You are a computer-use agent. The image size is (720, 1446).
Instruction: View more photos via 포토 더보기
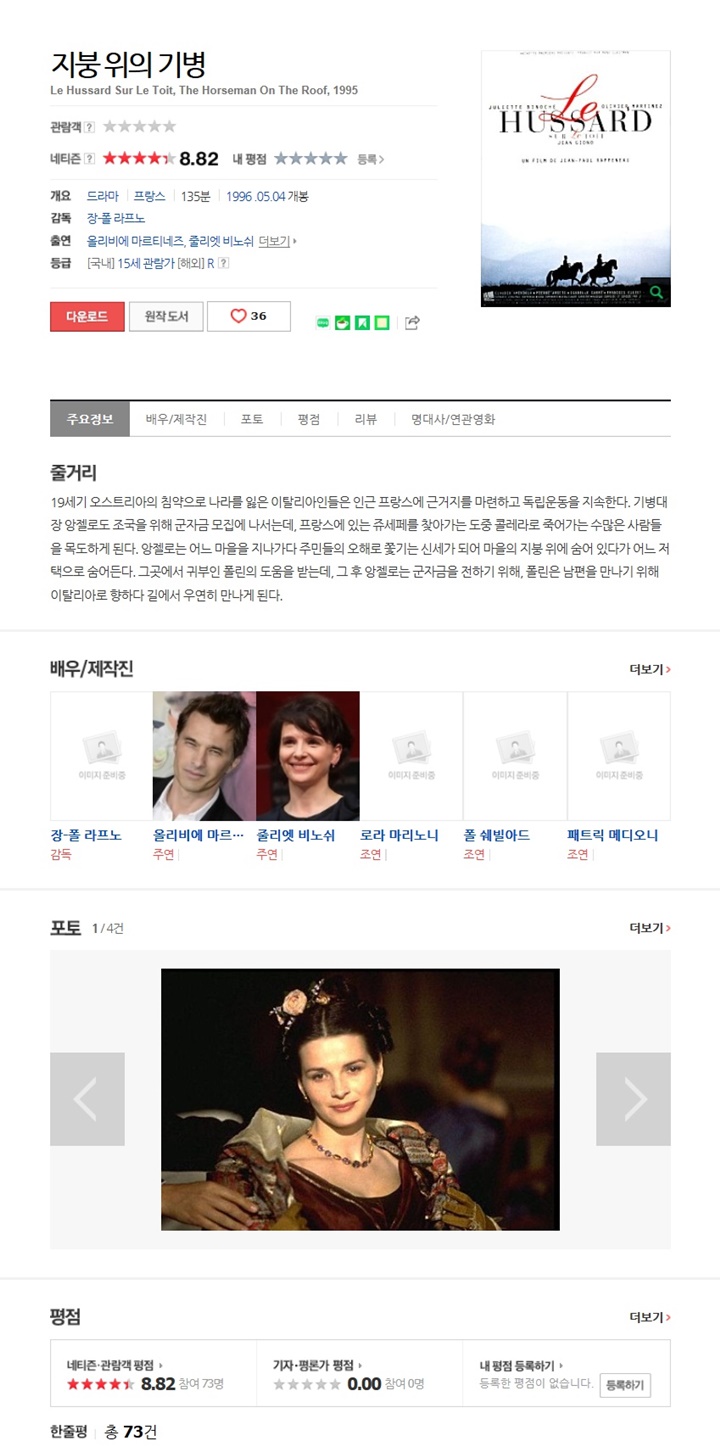point(649,928)
